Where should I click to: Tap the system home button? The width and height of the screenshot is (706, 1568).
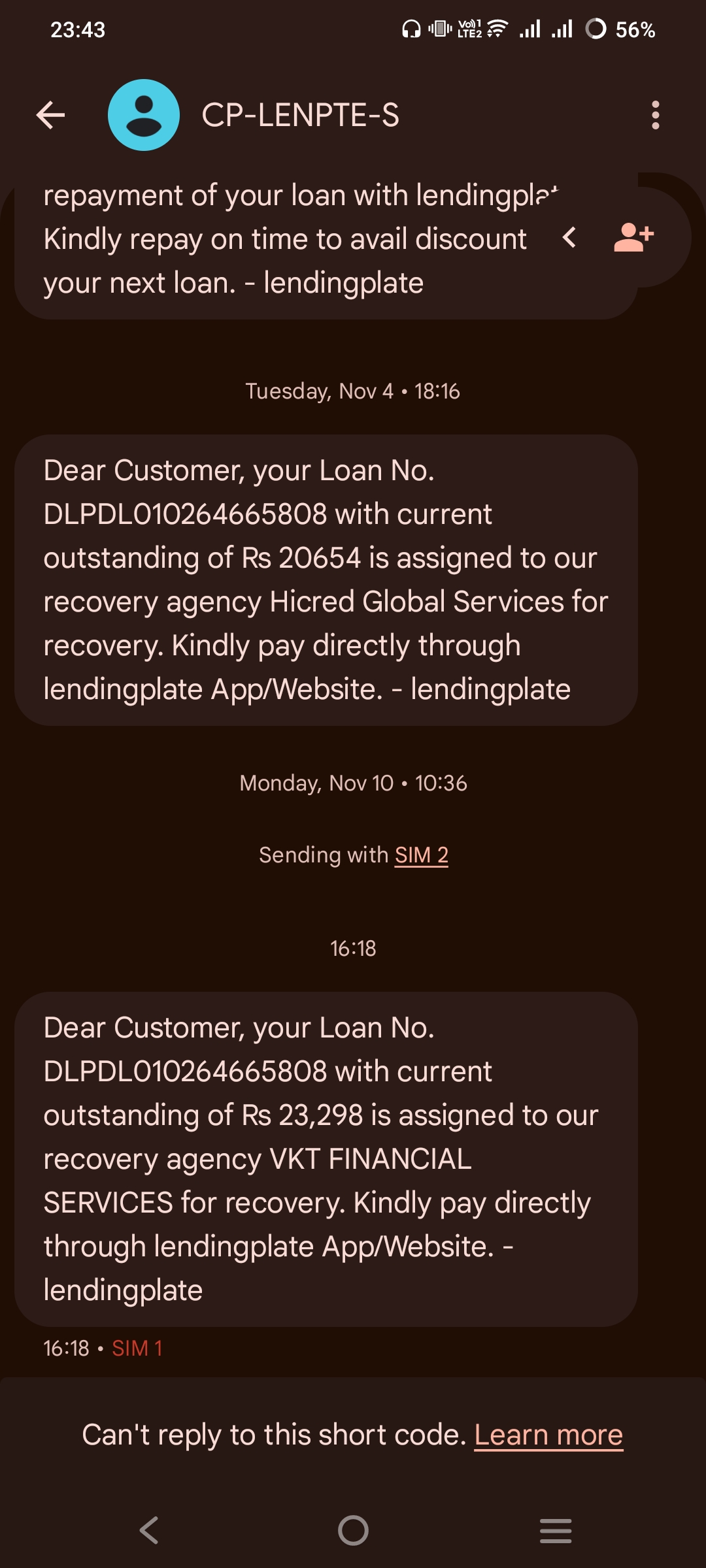click(x=353, y=1530)
